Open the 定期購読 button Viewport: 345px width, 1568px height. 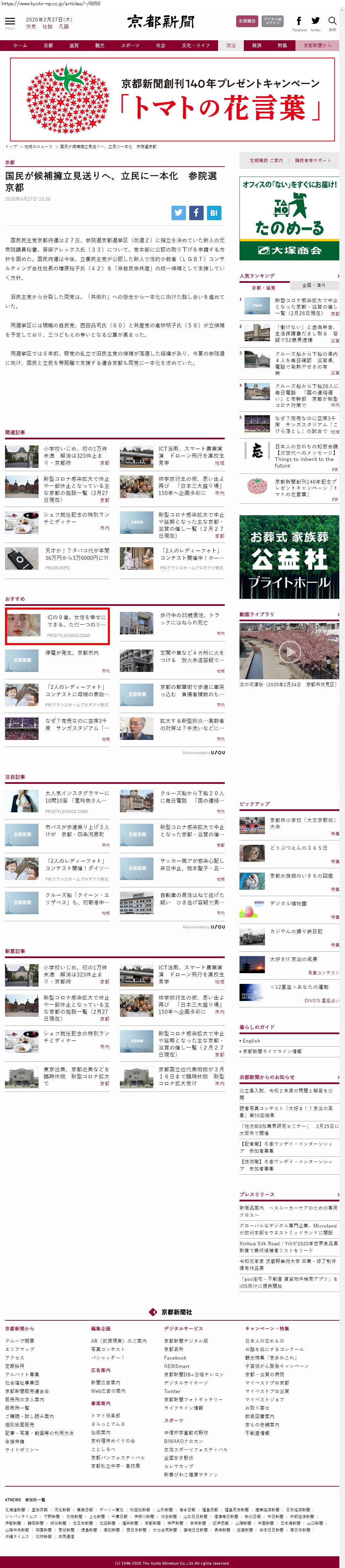coord(247,21)
